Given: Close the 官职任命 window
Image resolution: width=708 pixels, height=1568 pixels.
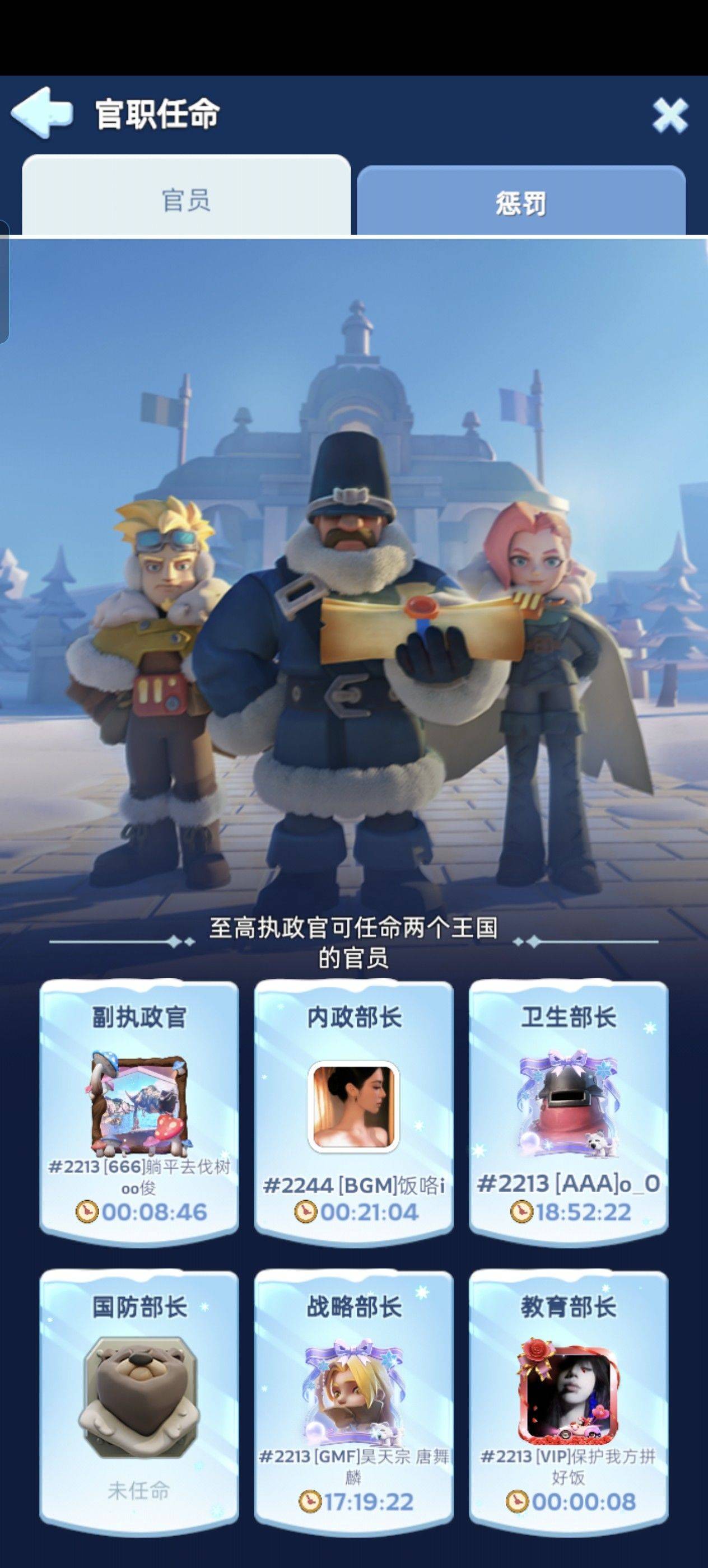Looking at the screenshot, I should (x=670, y=115).
